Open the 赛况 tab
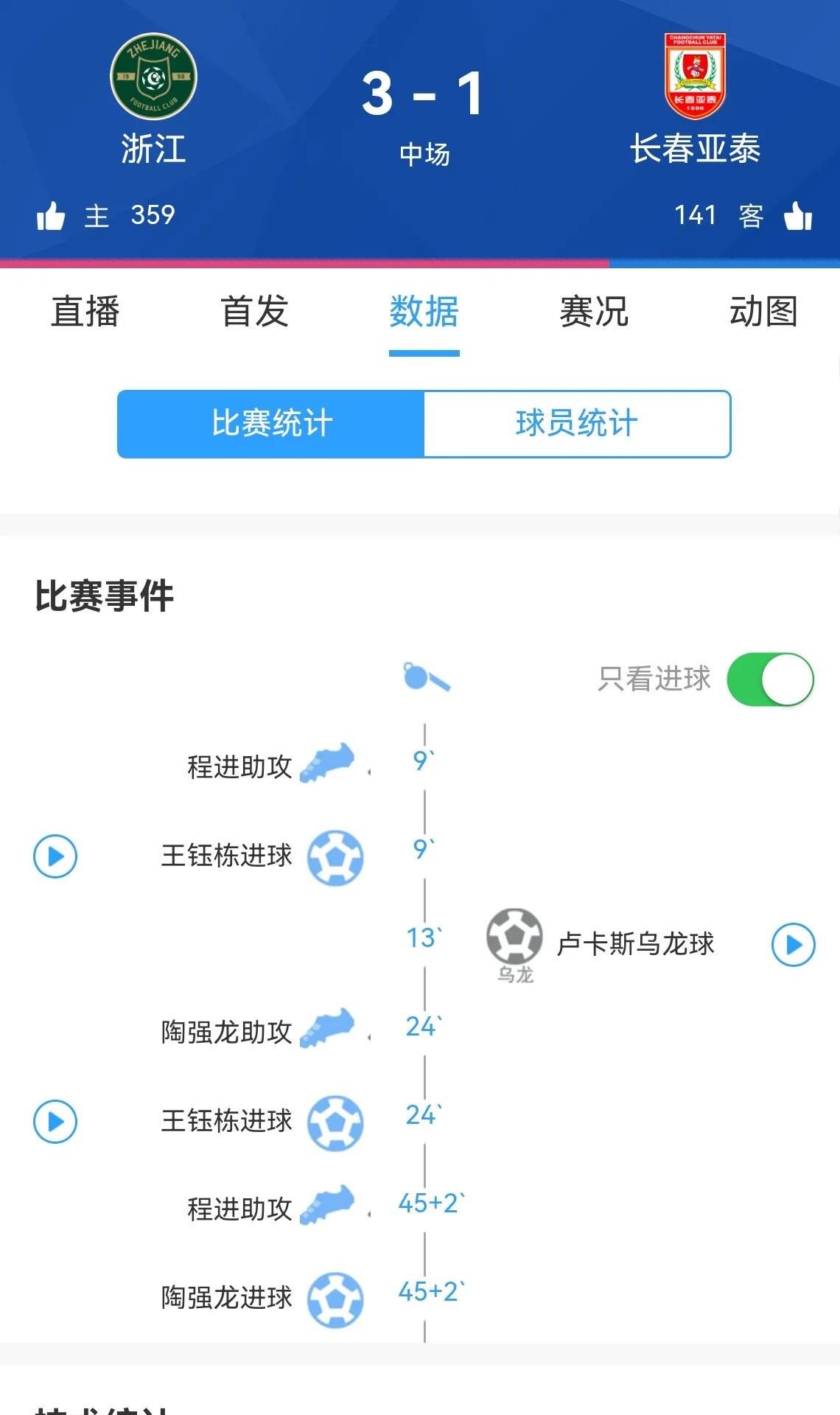 pyautogui.click(x=594, y=313)
